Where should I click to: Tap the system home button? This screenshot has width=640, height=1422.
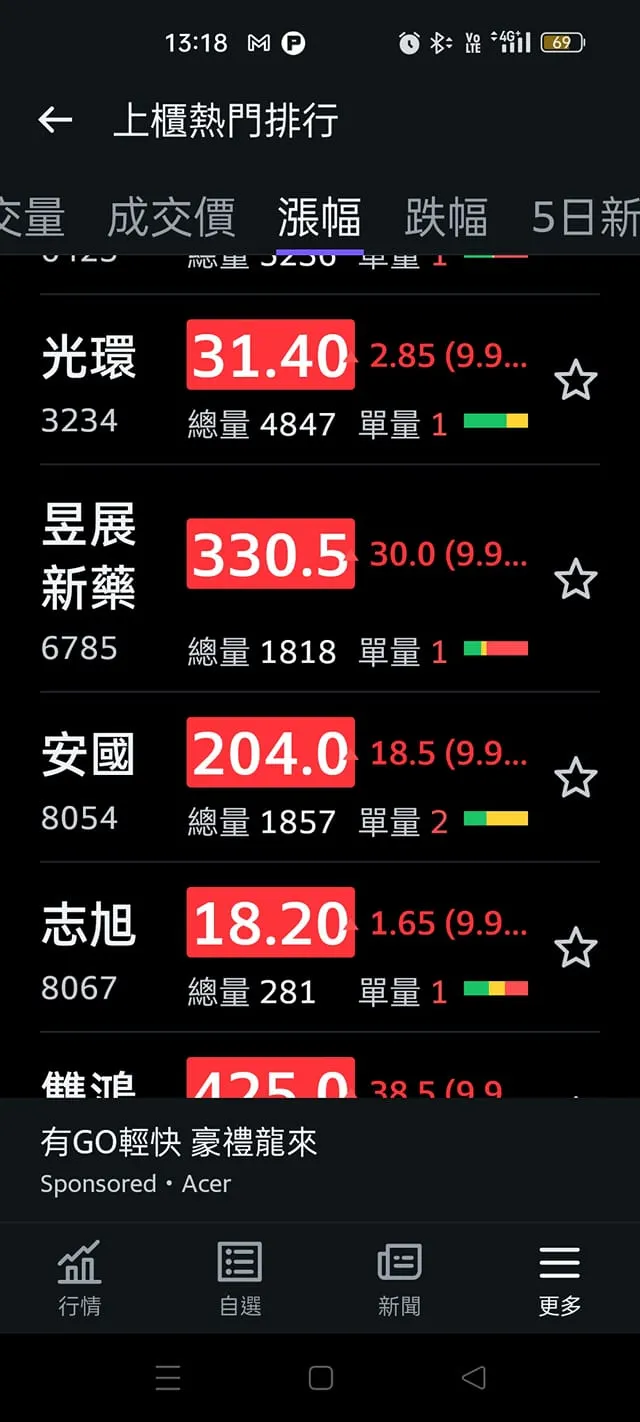pyautogui.click(x=320, y=1378)
